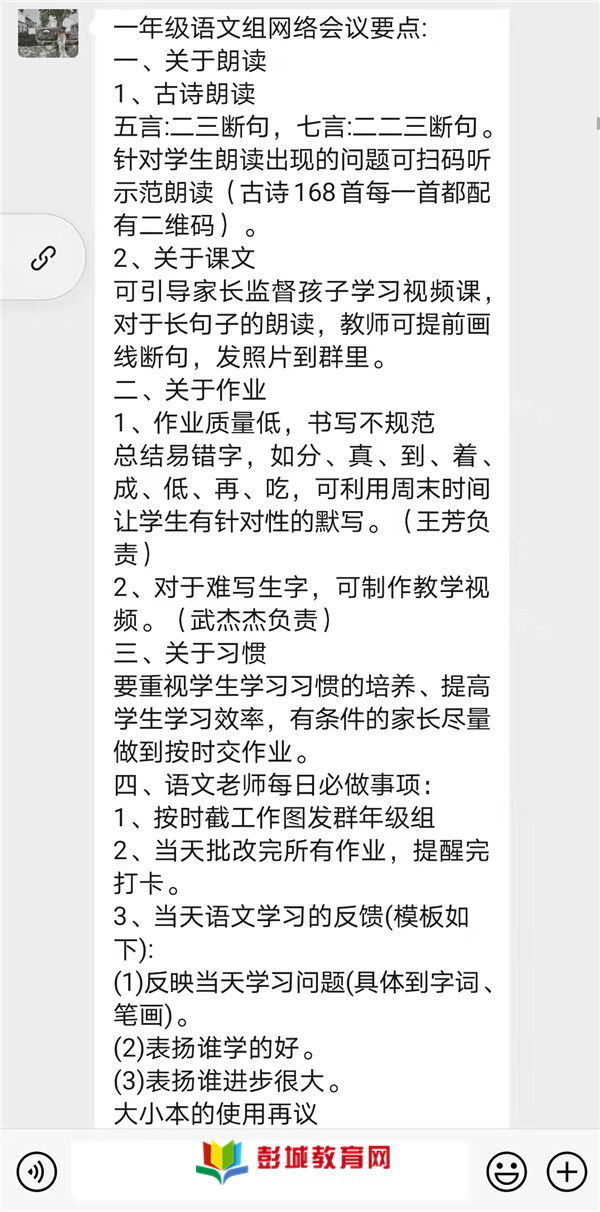Open the sender's avatar profile
The image size is (600, 1212).
(47, 32)
